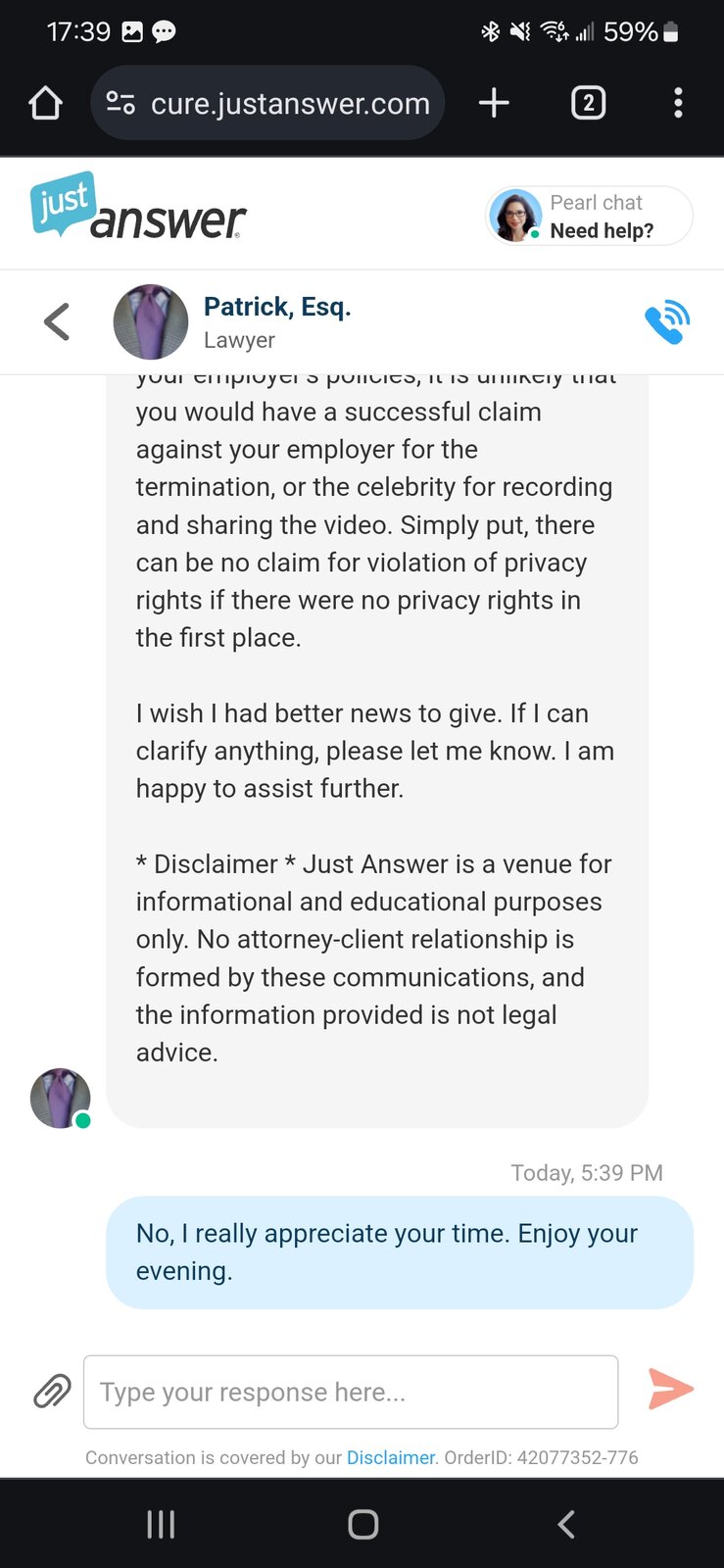
Task: Tap the cure.justanswer.com address bar
Action: pyautogui.click(x=267, y=103)
